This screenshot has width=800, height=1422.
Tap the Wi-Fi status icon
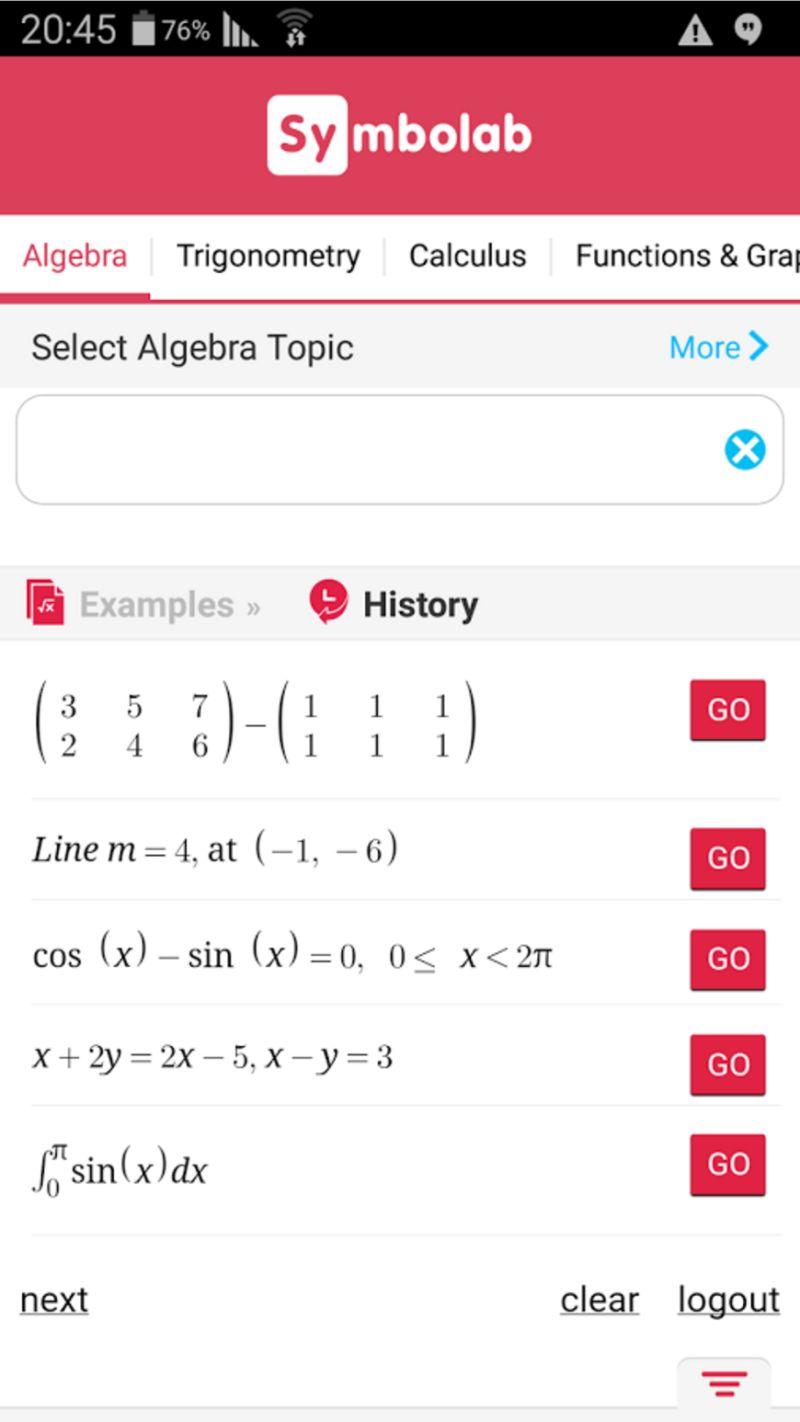coord(295,30)
